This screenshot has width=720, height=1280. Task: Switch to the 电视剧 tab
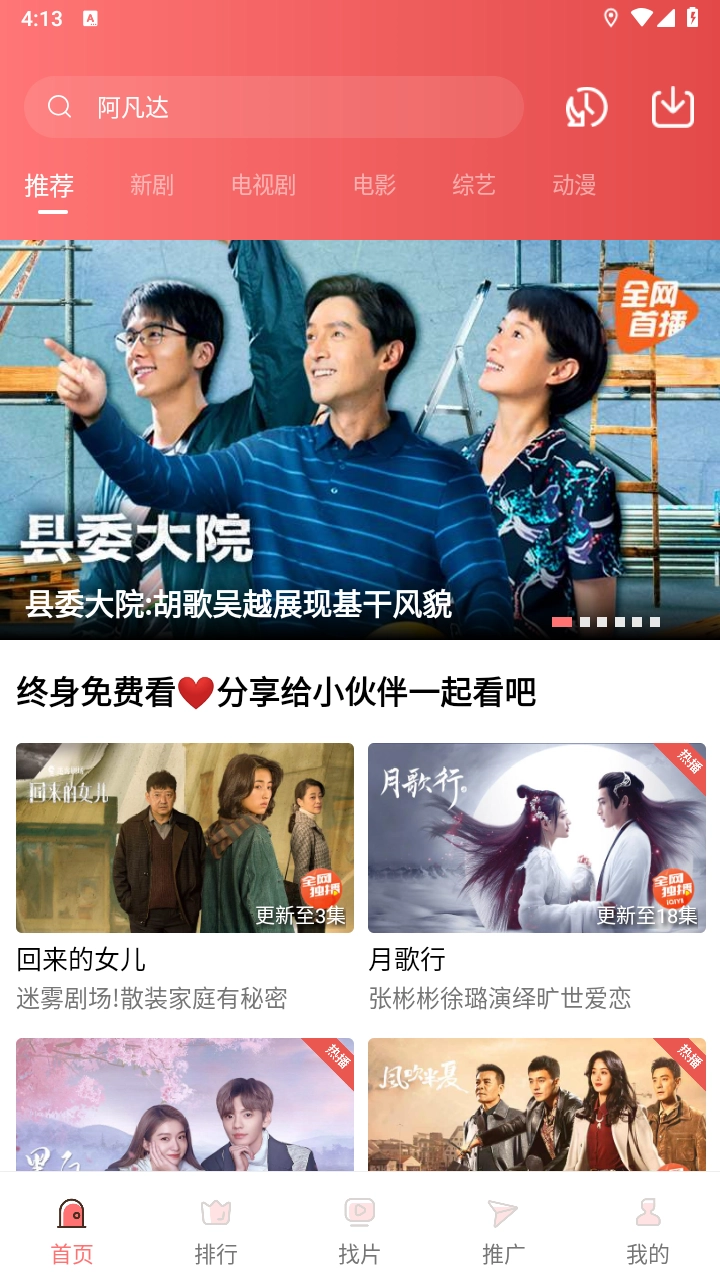point(263,185)
